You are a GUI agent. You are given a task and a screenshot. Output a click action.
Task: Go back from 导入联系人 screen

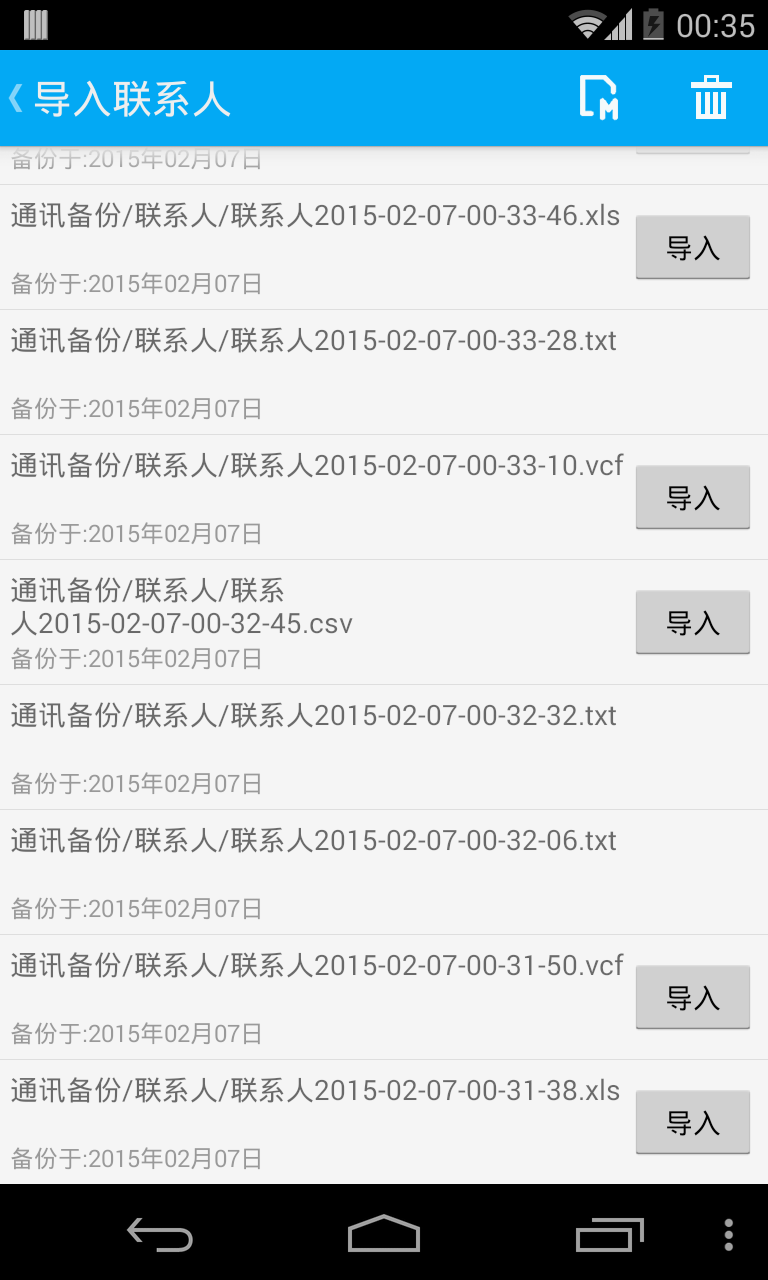point(18,98)
